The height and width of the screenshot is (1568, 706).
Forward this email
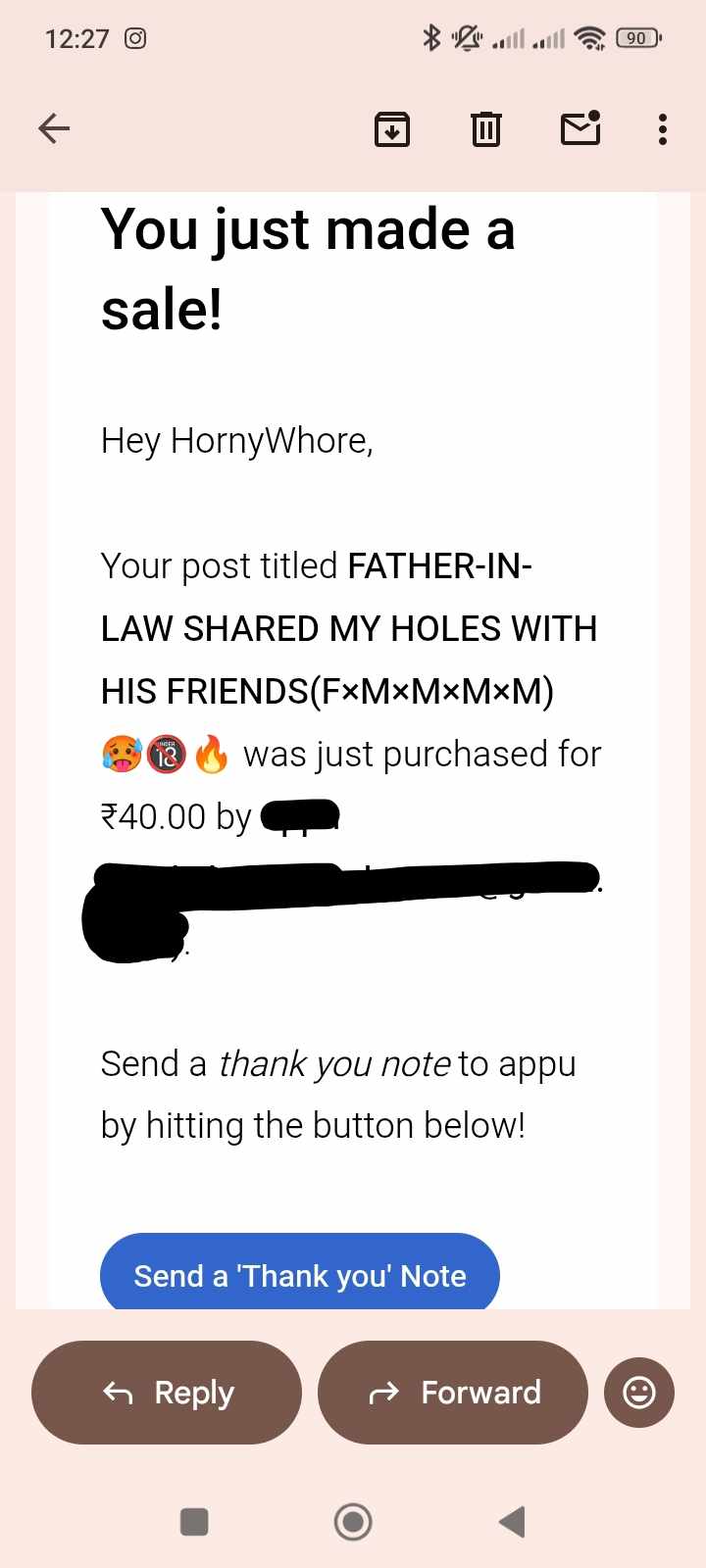pos(453,1392)
